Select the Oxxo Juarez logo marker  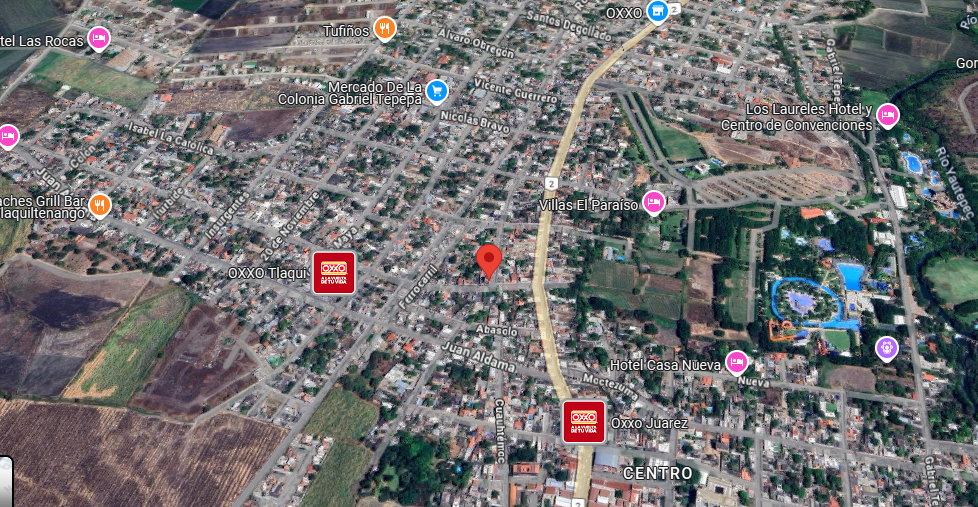584,422
